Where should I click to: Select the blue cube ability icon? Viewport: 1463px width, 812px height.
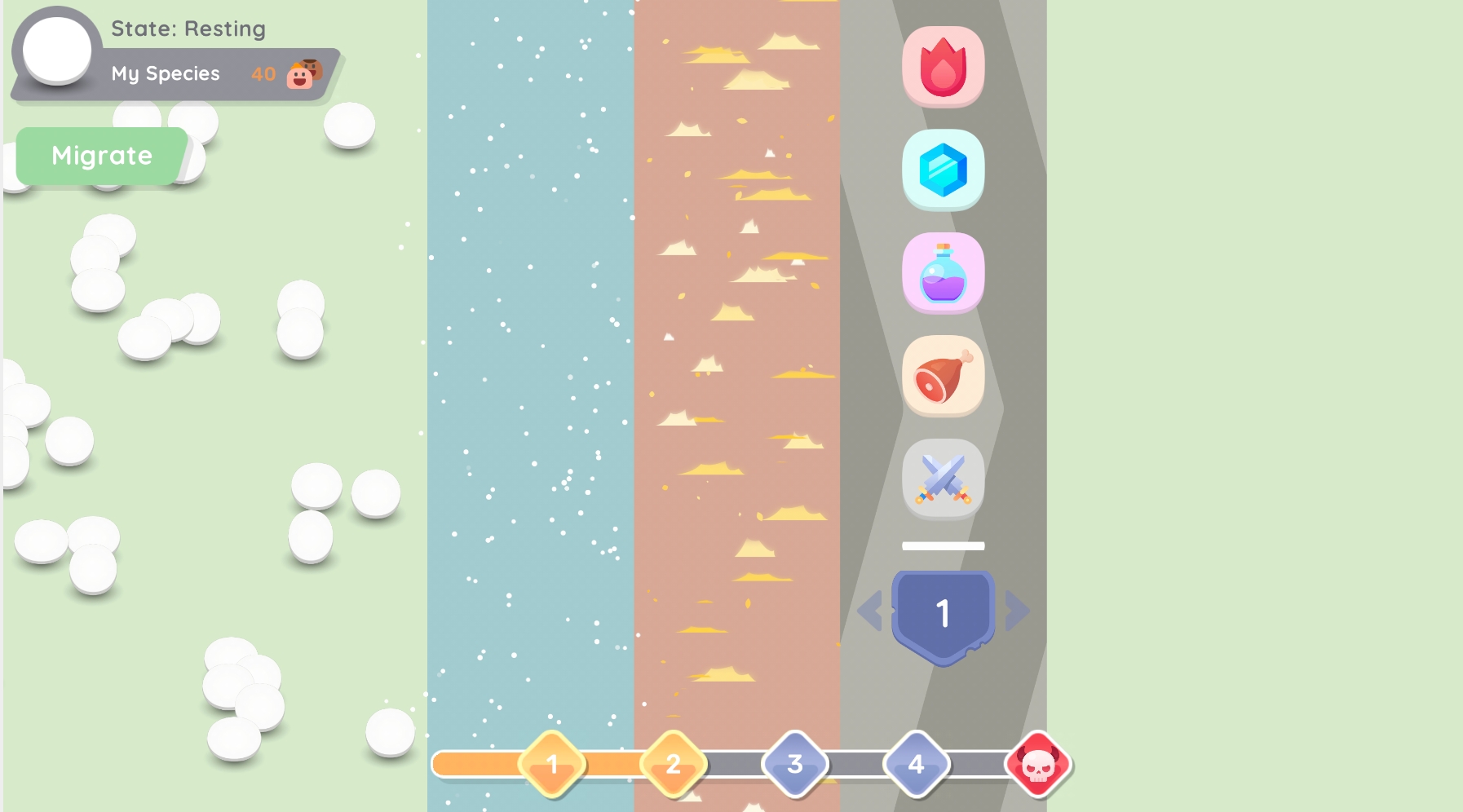[x=943, y=170]
